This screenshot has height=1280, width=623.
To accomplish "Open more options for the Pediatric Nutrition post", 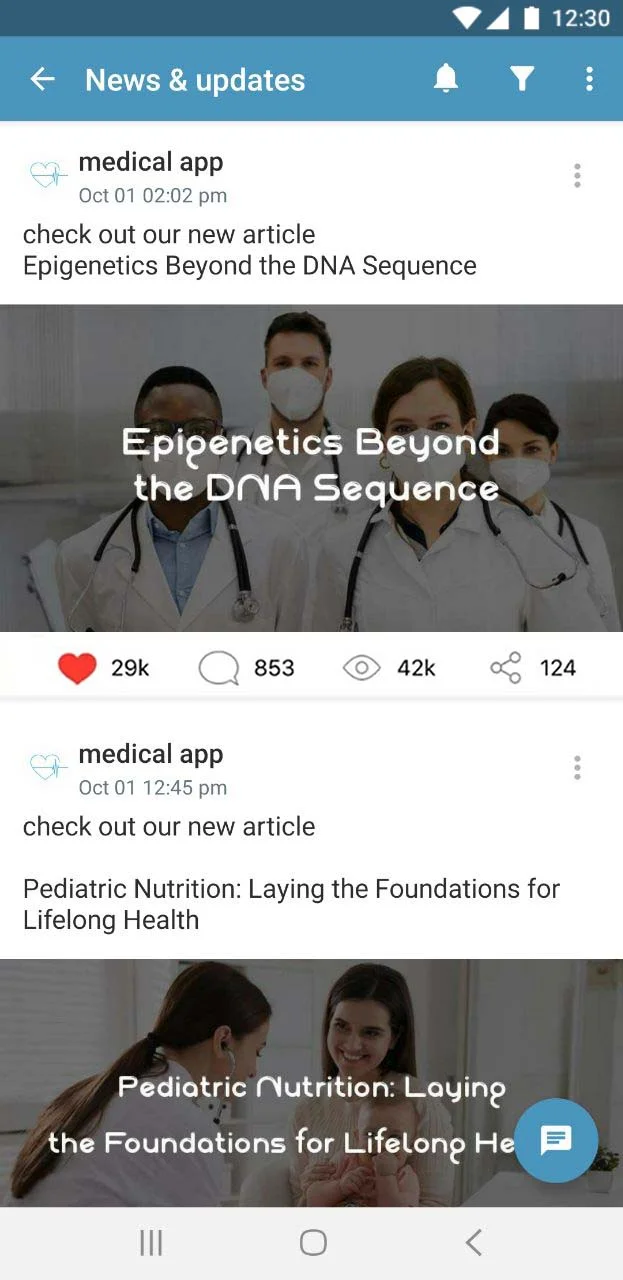I will tap(577, 768).
